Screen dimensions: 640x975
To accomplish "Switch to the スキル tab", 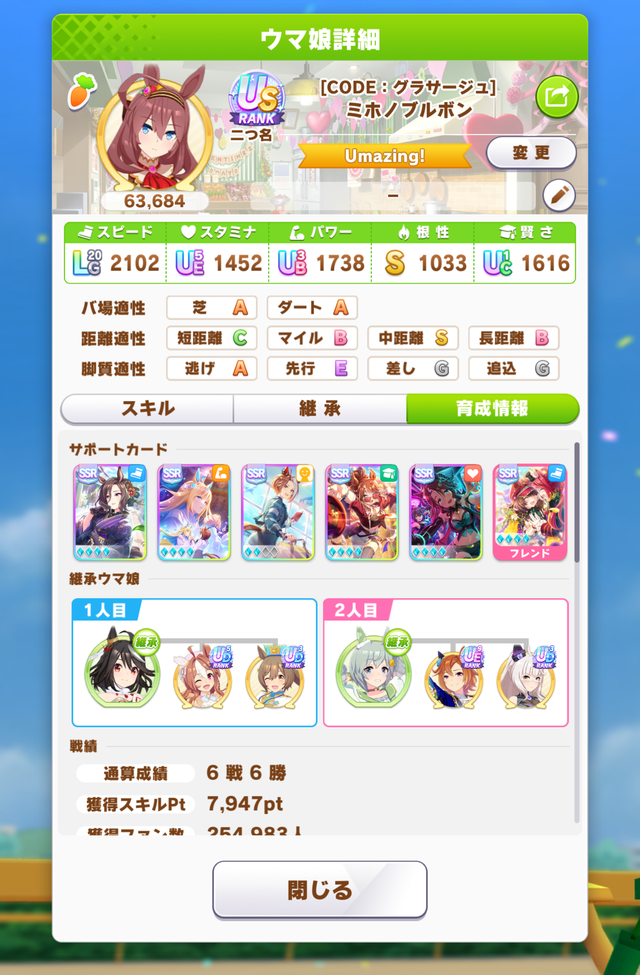I will click(x=147, y=408).
